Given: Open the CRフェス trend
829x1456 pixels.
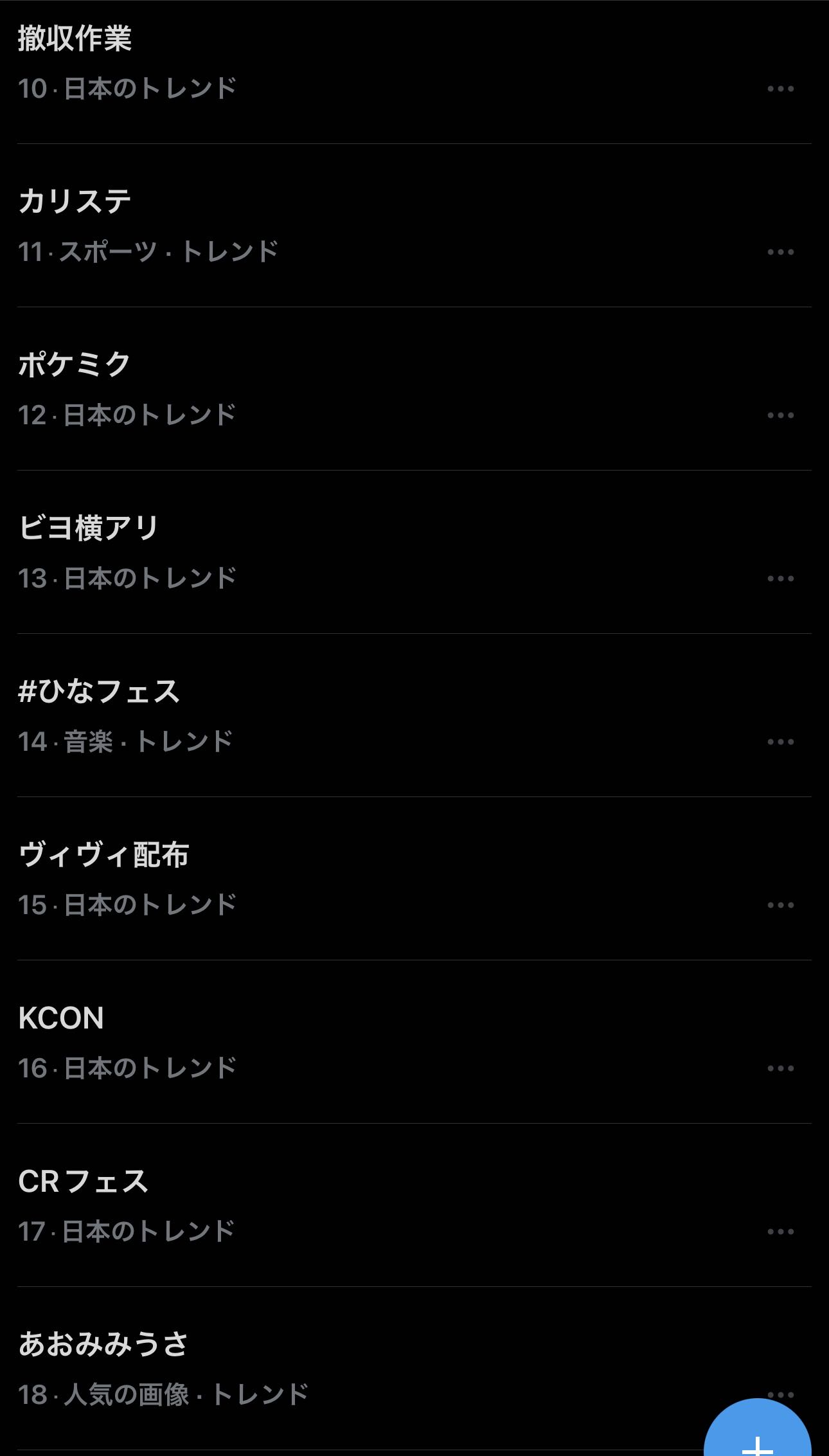Looking at the screenshot, I should [84, 1182].
